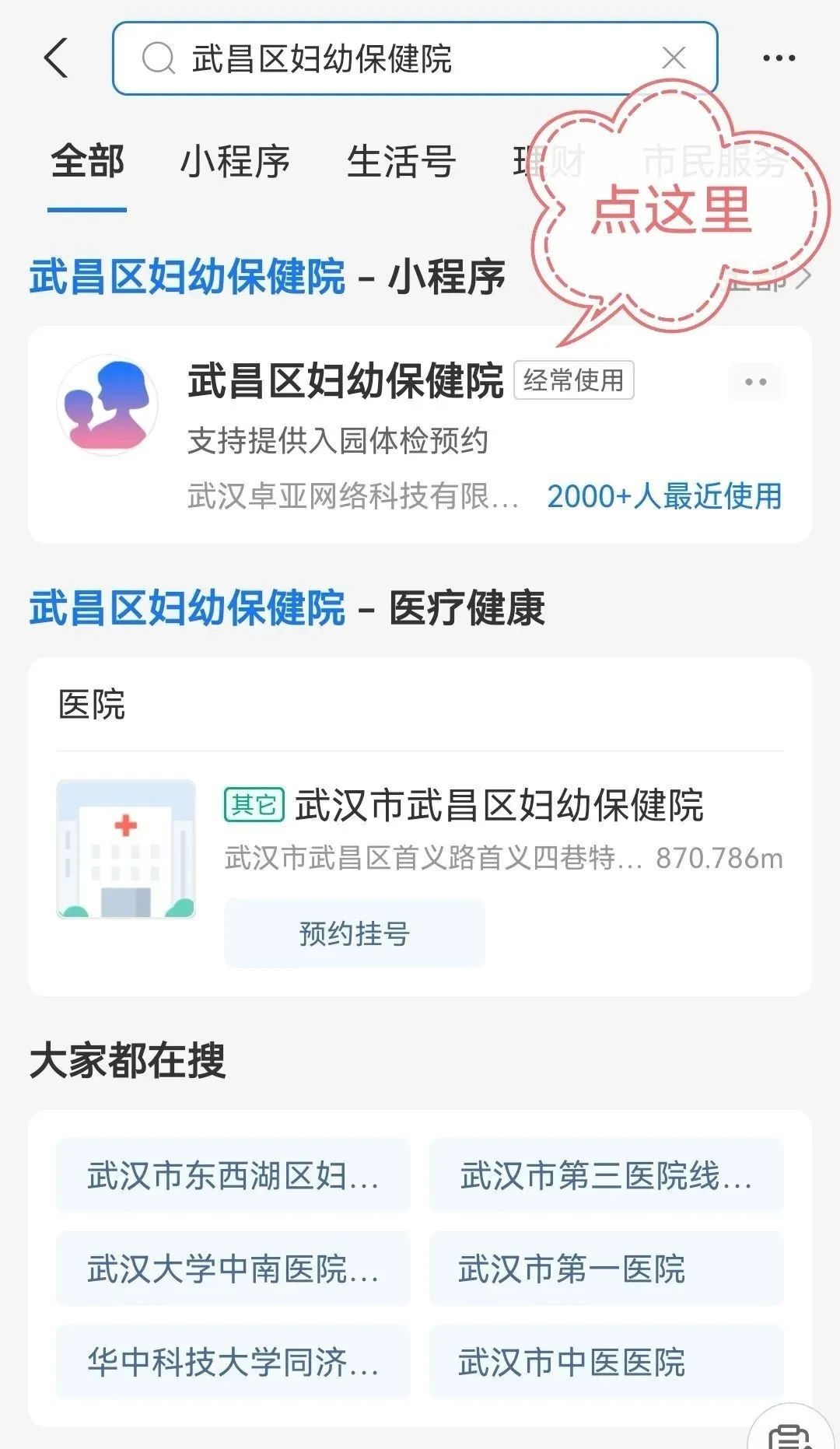Click the hospital building thumbnail icon
The width and height of the screenshot is (840, 1449).
click(127, 847)
